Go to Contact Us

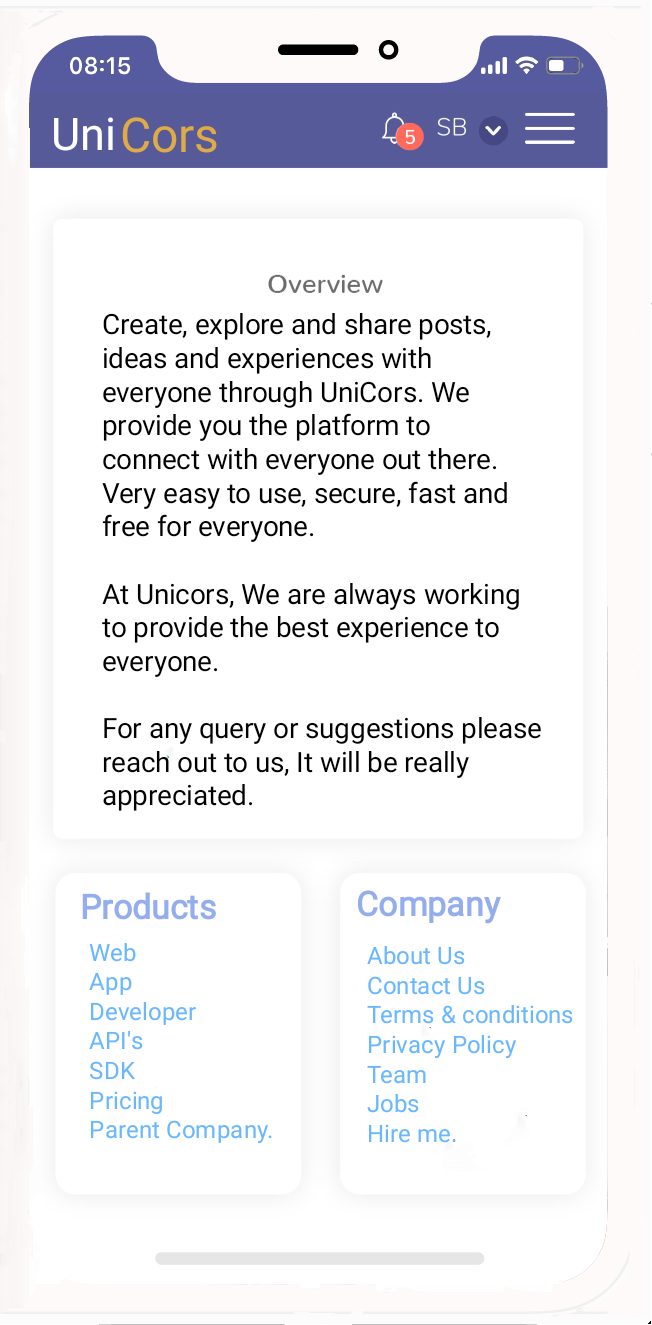pos(426,986)
